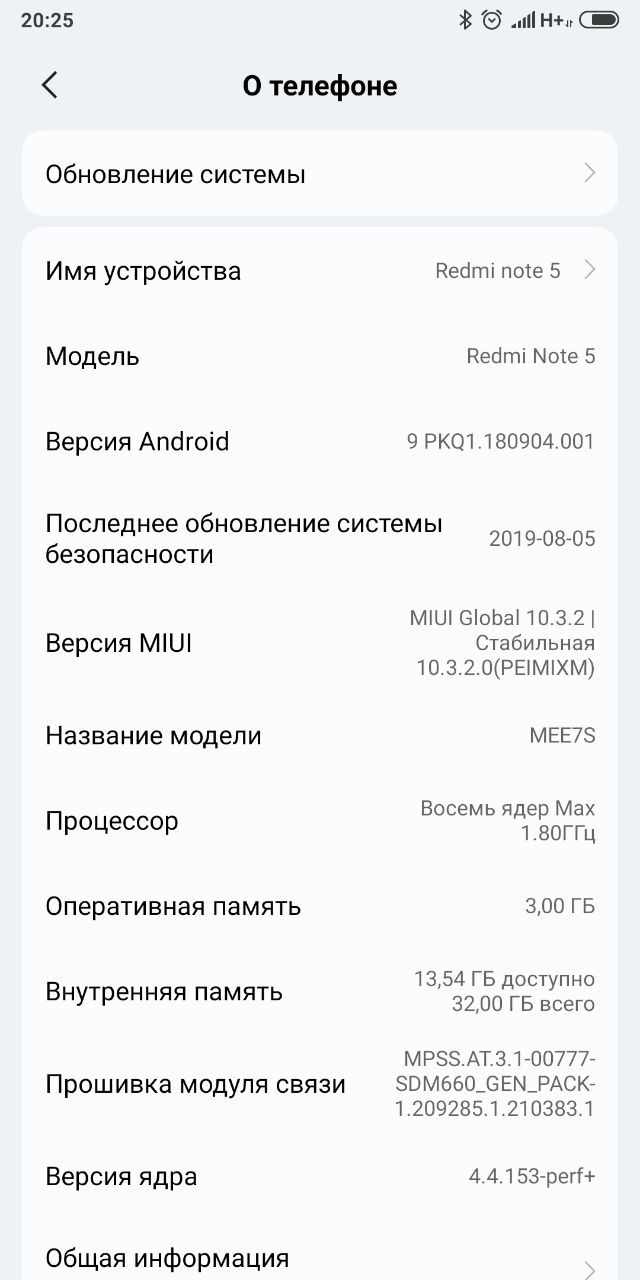Tap the Внутренняя память row

click(x=320, y=992)
